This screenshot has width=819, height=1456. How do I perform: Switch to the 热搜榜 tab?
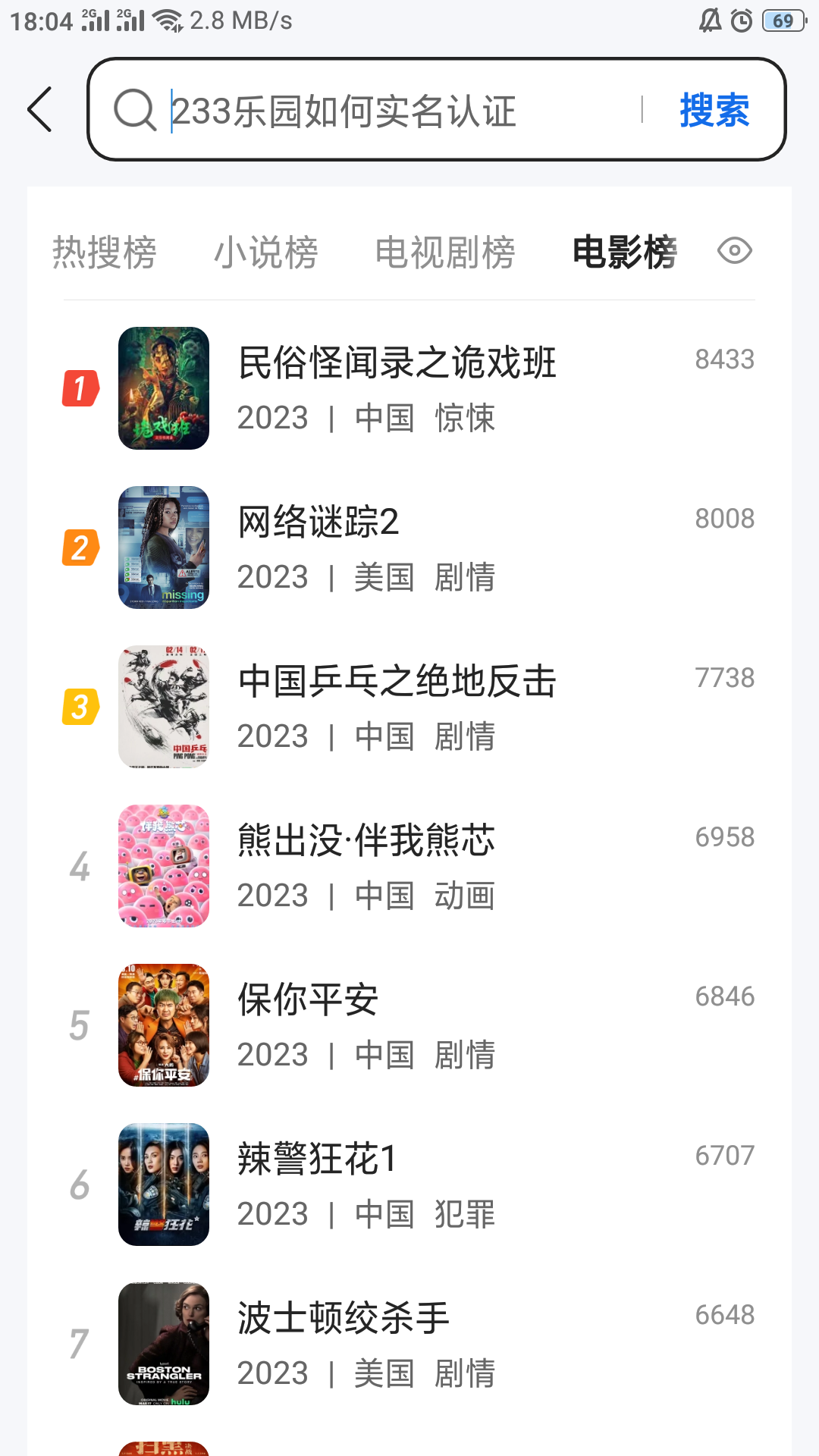(104, 253)
